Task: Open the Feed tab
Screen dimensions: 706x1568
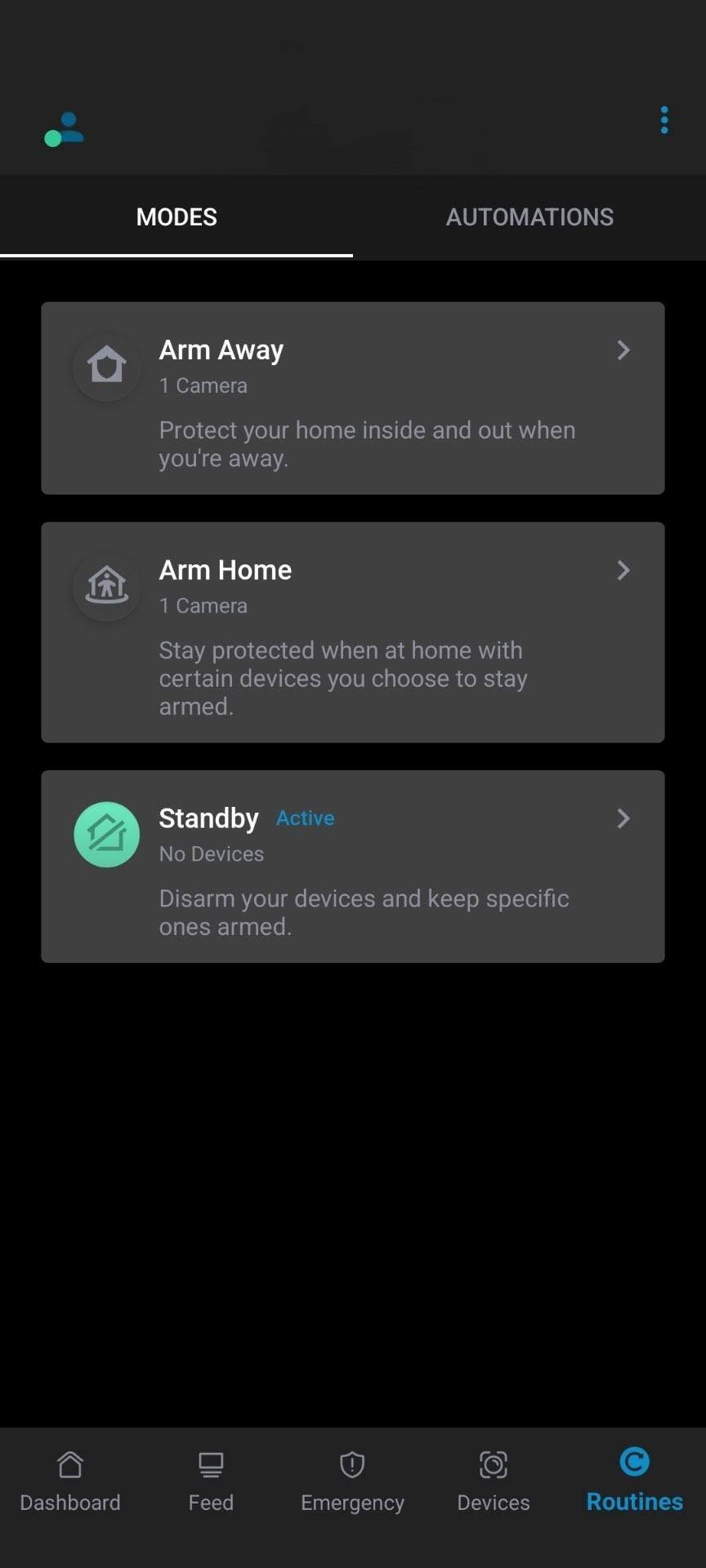Action: pyautogui.click(x=211, y=1481)
